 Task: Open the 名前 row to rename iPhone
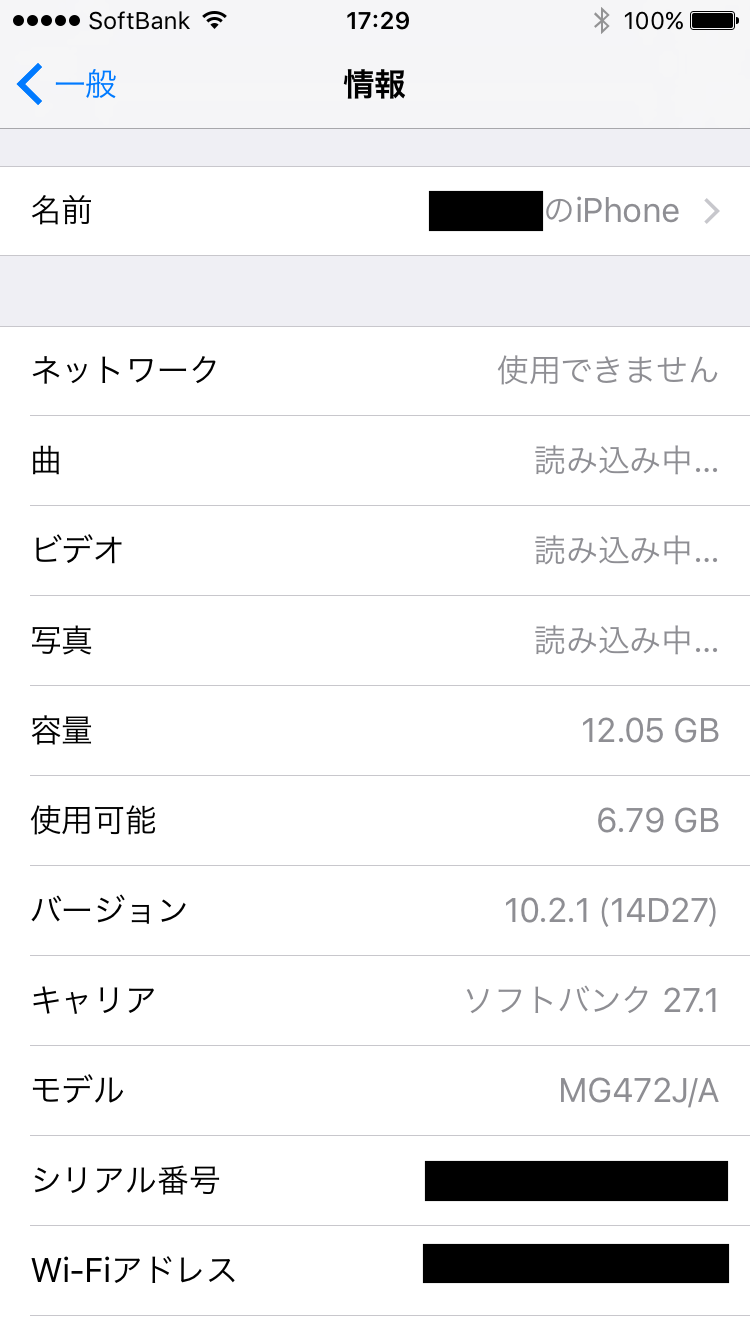[375, 211]
